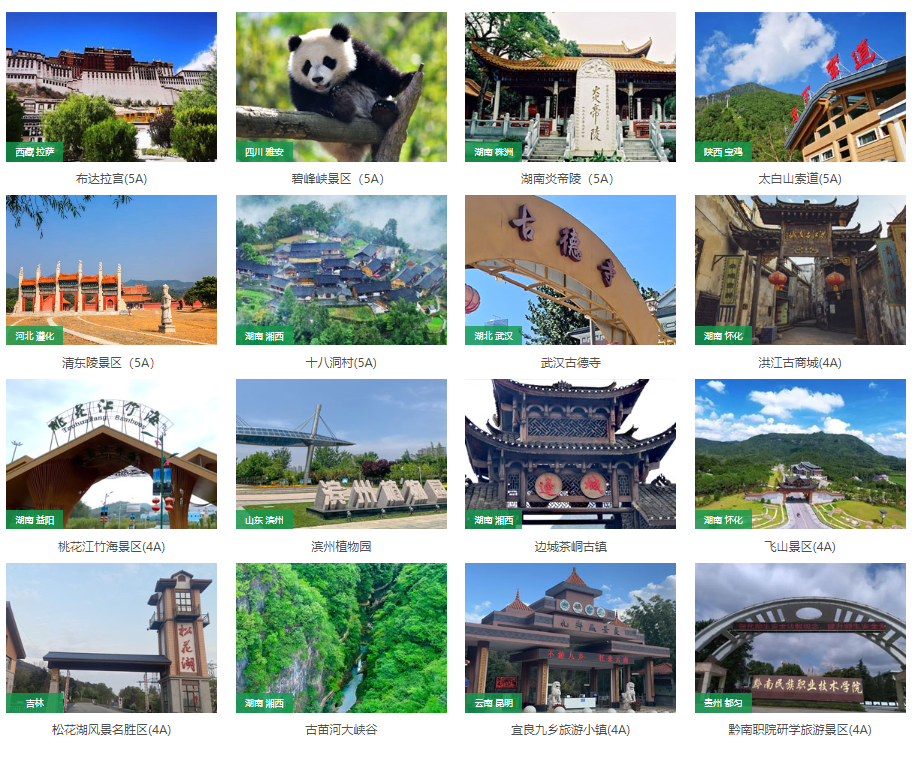Open the 宜良九乡旅游小镇(4A) card
Screen dimensions: 916x767
point(570,638)
